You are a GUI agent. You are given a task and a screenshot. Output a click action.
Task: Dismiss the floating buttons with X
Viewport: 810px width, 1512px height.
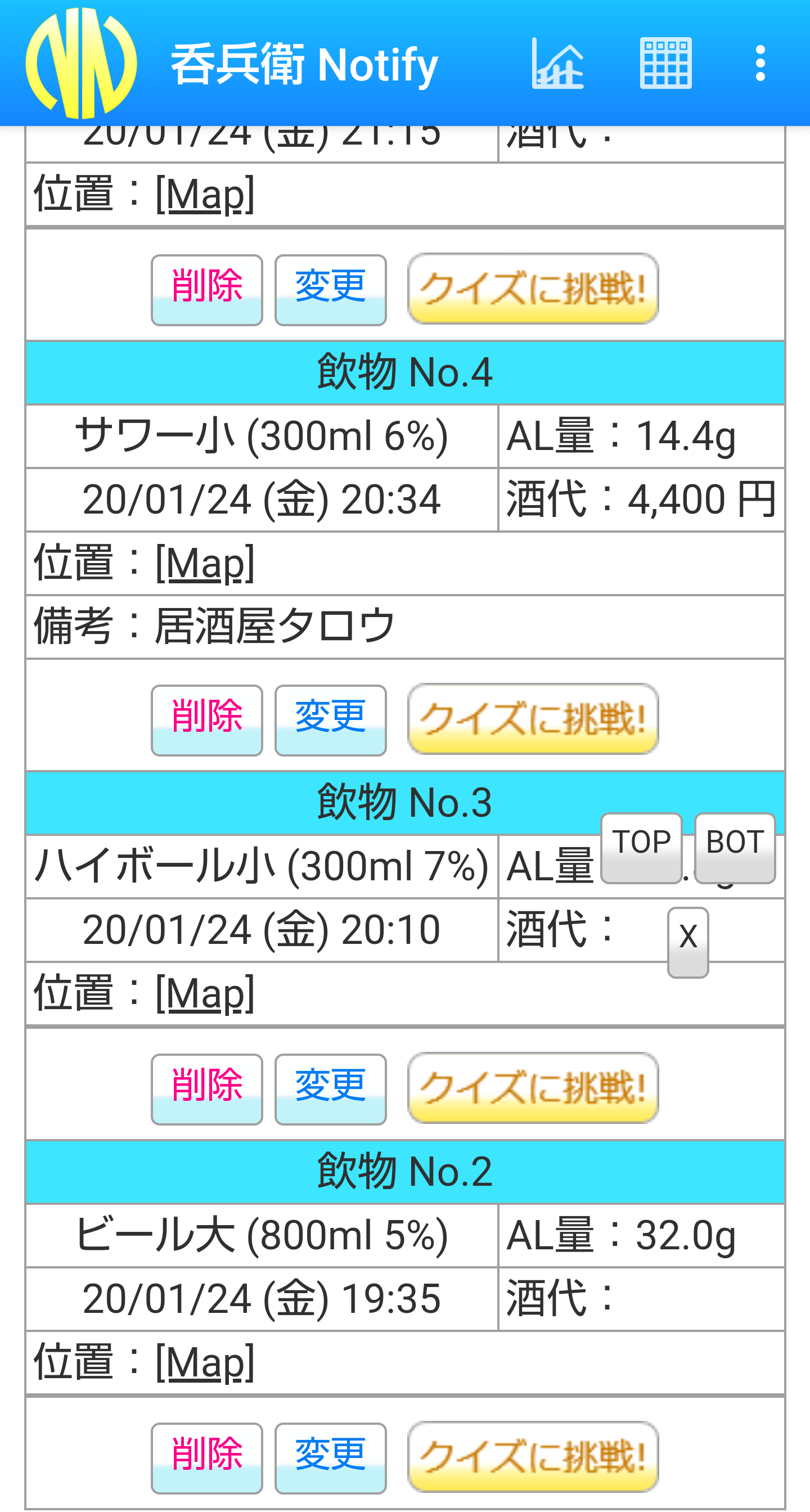687,942
